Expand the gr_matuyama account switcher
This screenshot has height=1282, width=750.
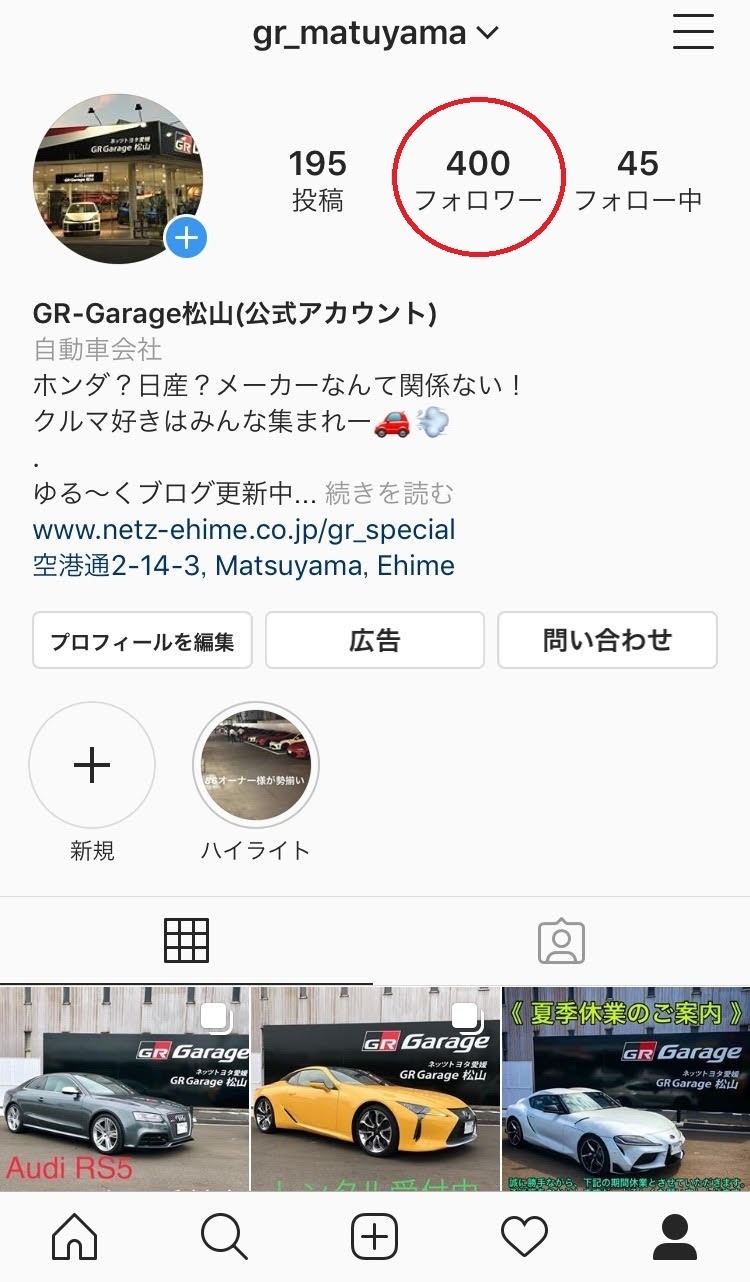[x=375, y=34]
